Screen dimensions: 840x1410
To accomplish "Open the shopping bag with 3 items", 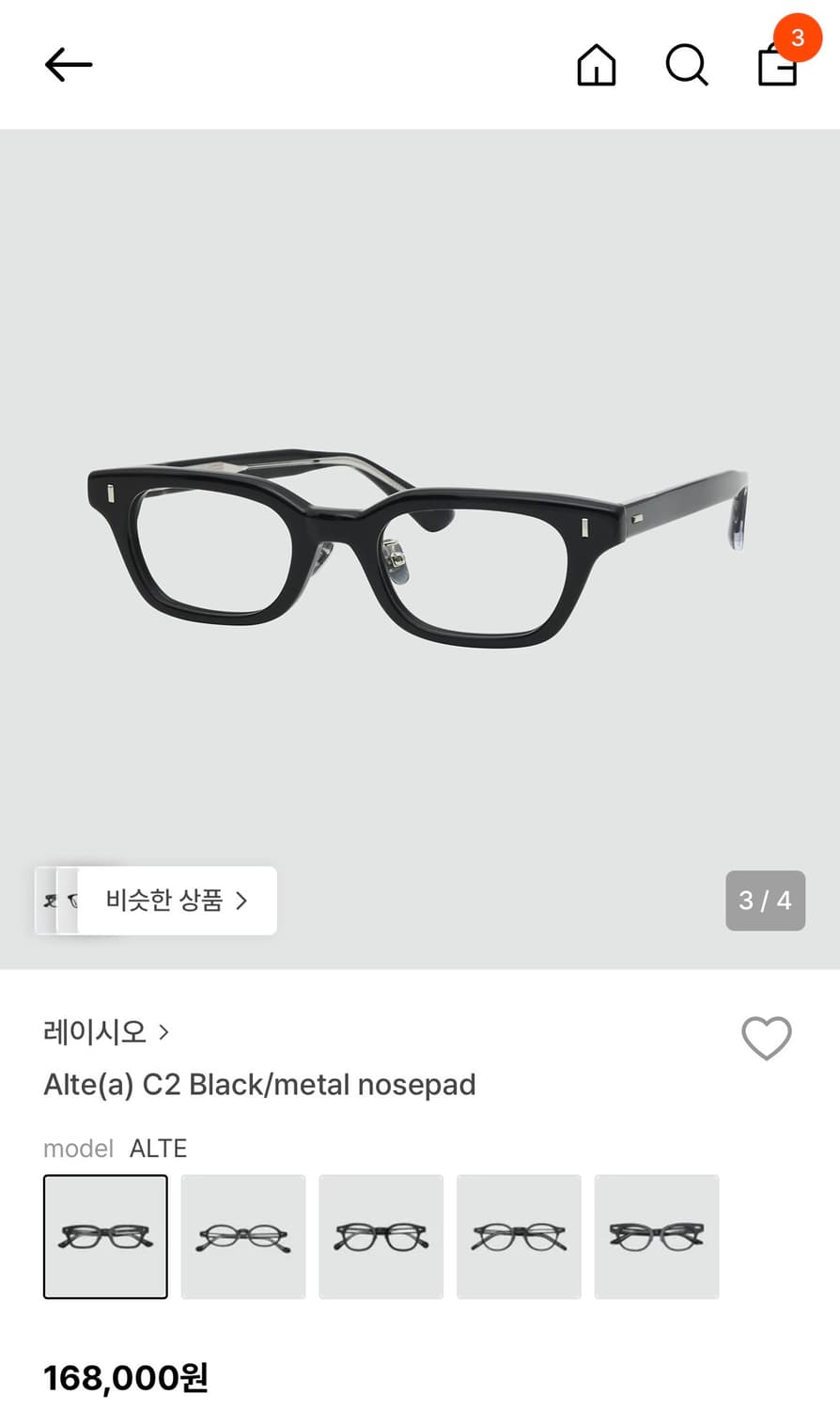I will point(776,69).
